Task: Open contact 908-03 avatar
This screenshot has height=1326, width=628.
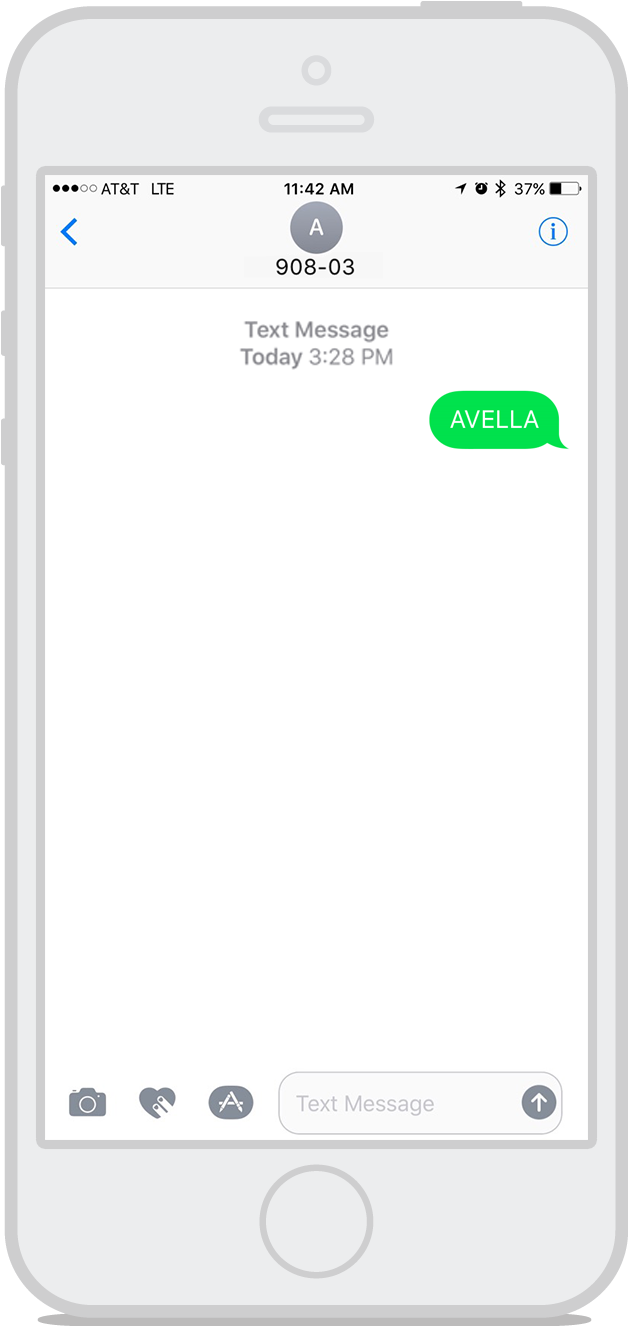Action: pos(316,228)
